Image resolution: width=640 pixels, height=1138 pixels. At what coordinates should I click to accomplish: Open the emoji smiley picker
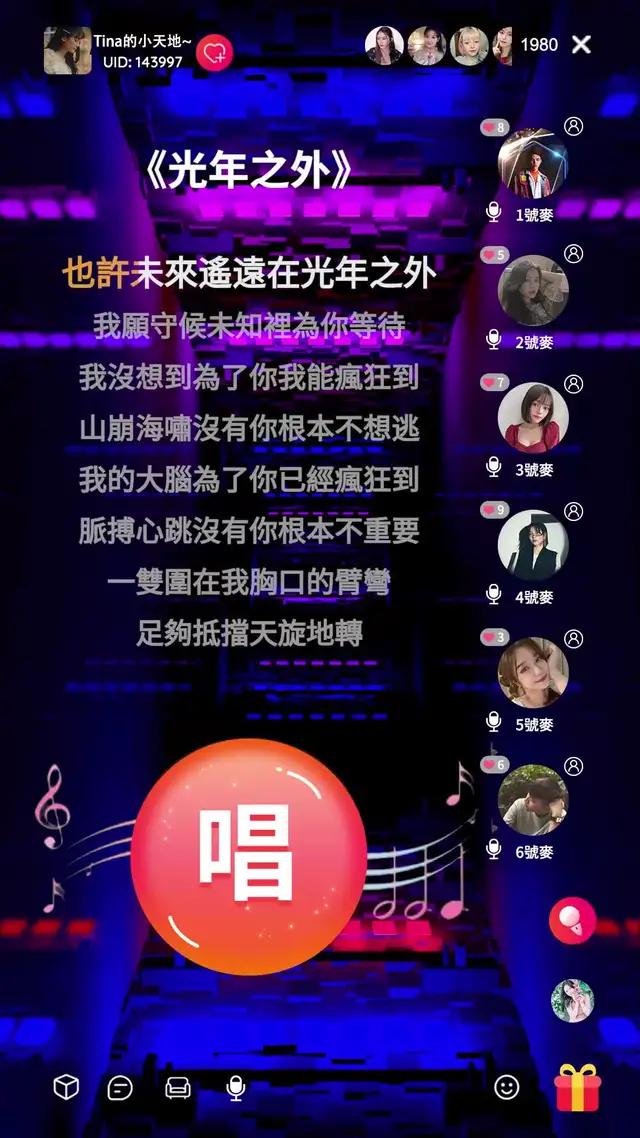pos(507,1086)
